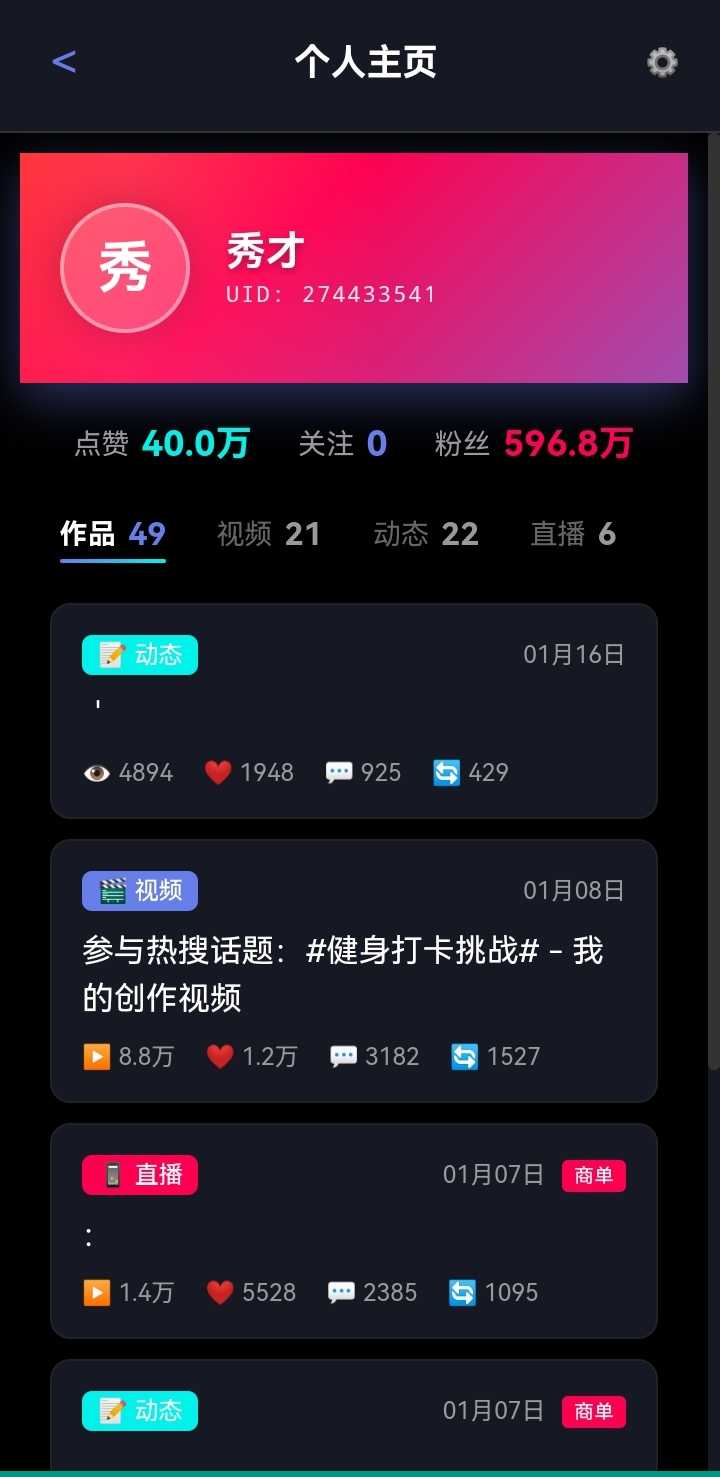Switch to the 视频 tab

pyautogui.click(x=268, y=535)
